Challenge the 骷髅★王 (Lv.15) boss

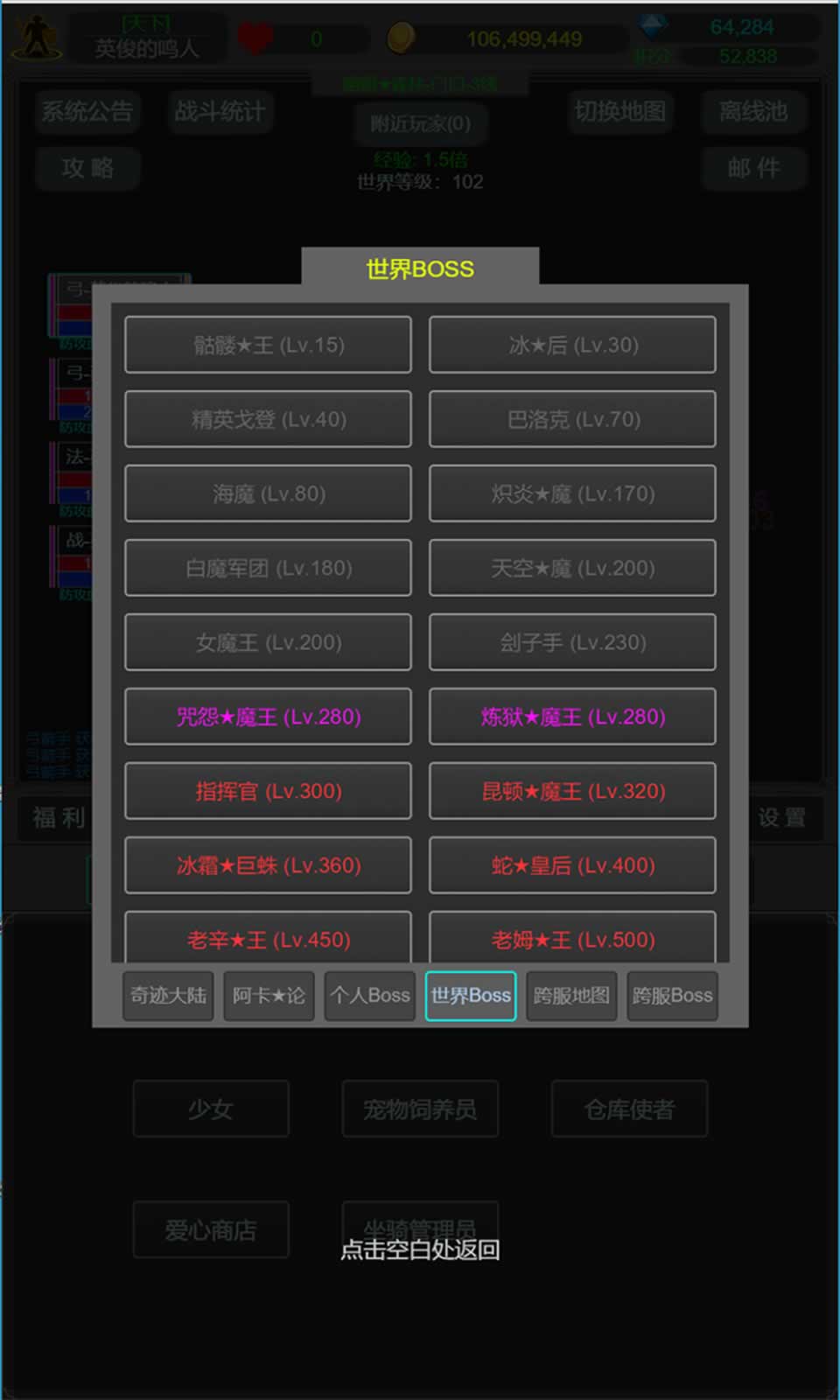click(x=268, y=345)
